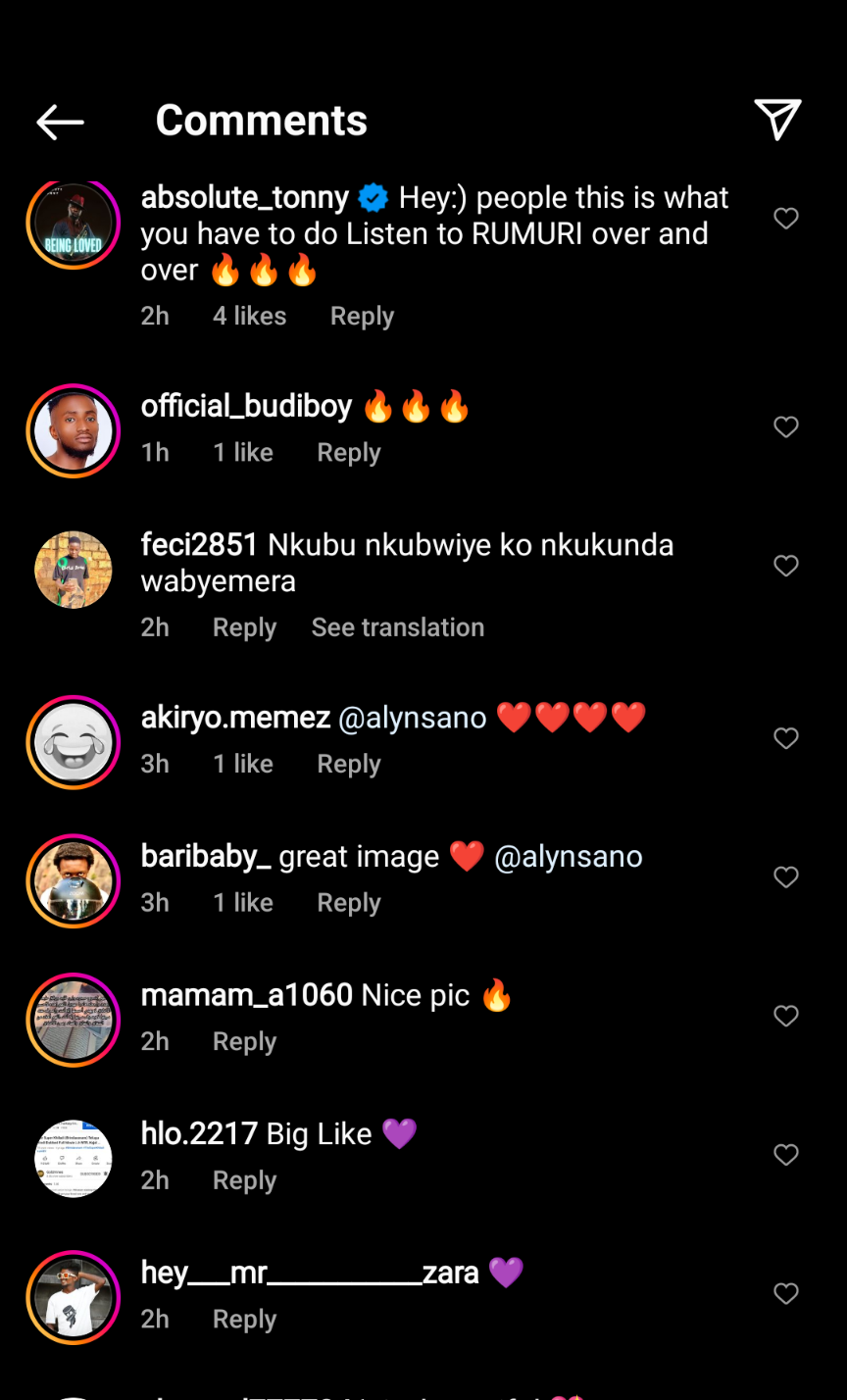Open official_budiboy's profile picture
This screenshot has width=847, height=1400.
tap(74, 431)
